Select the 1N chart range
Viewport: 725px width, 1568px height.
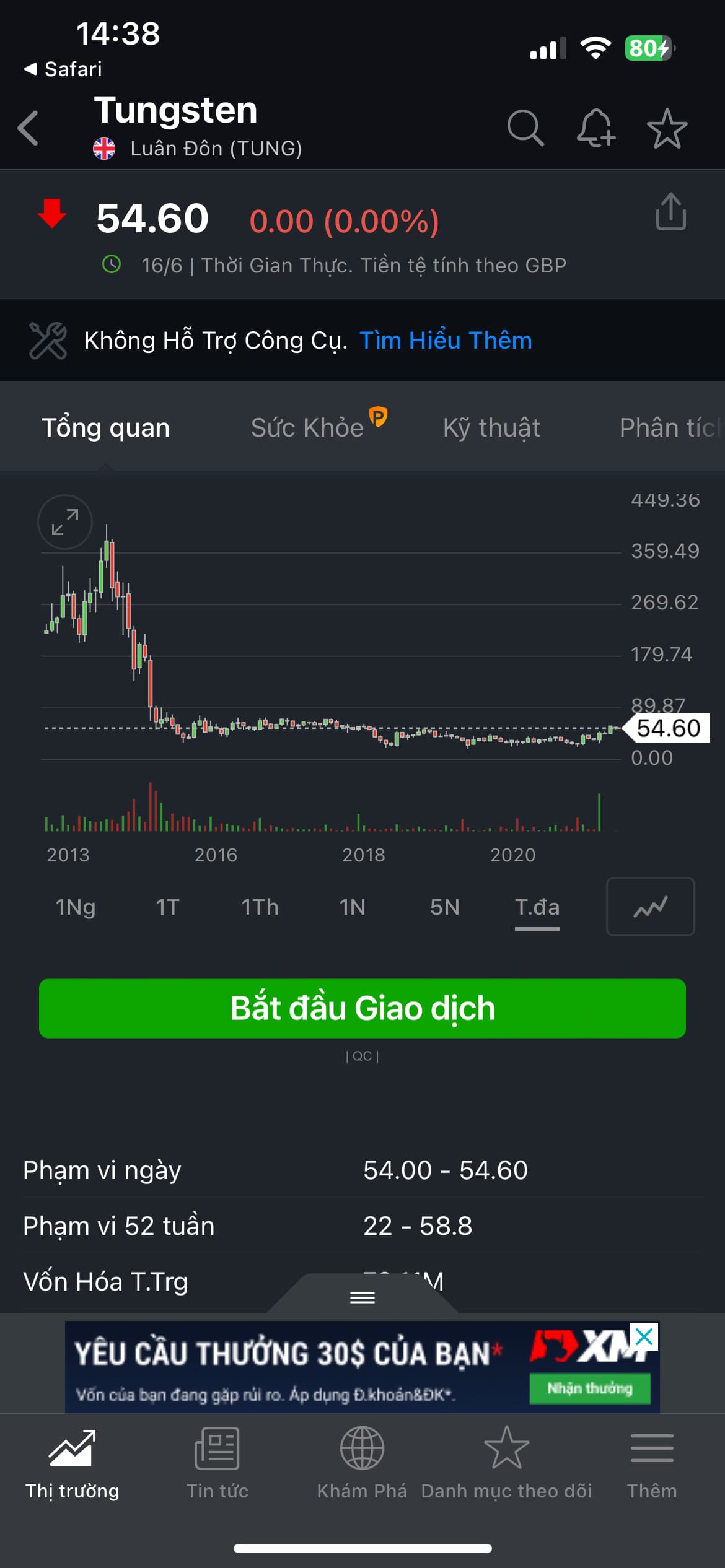[x=352, y=907]
